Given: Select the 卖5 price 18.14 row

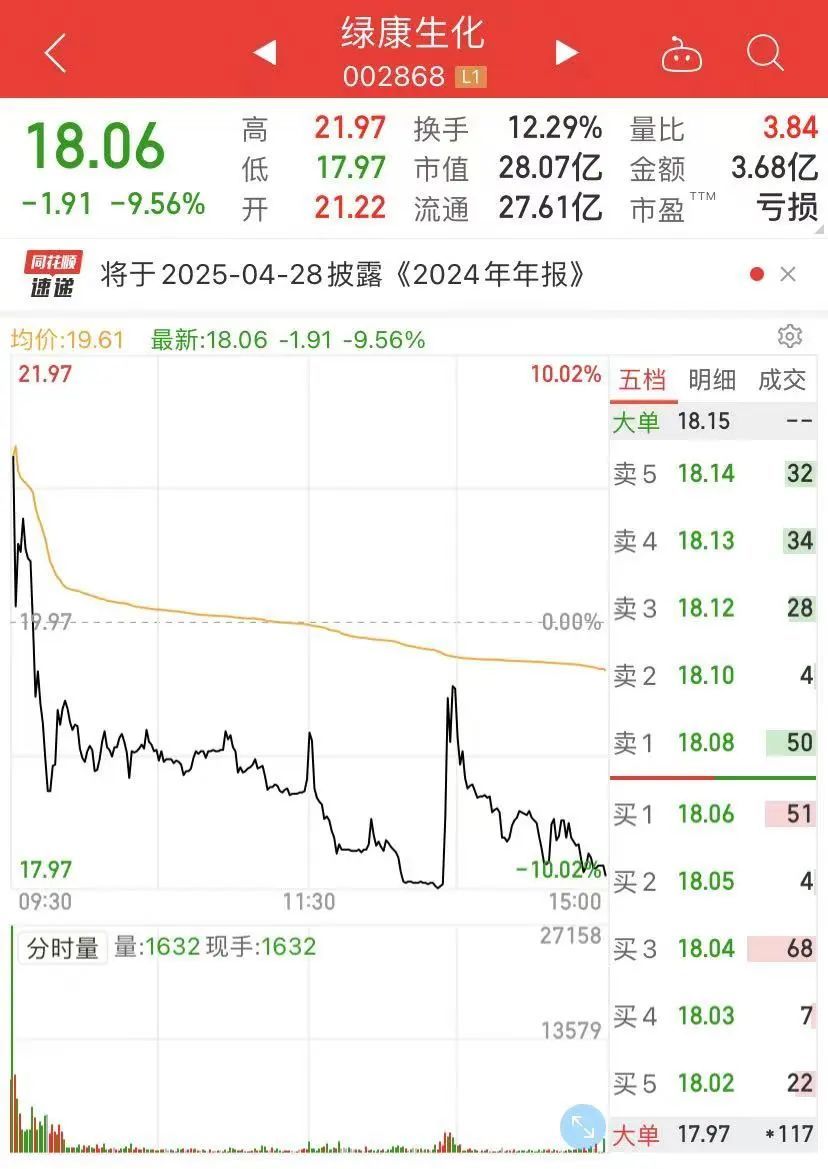Looking at the screenshot, I should [x=712, y=473].
